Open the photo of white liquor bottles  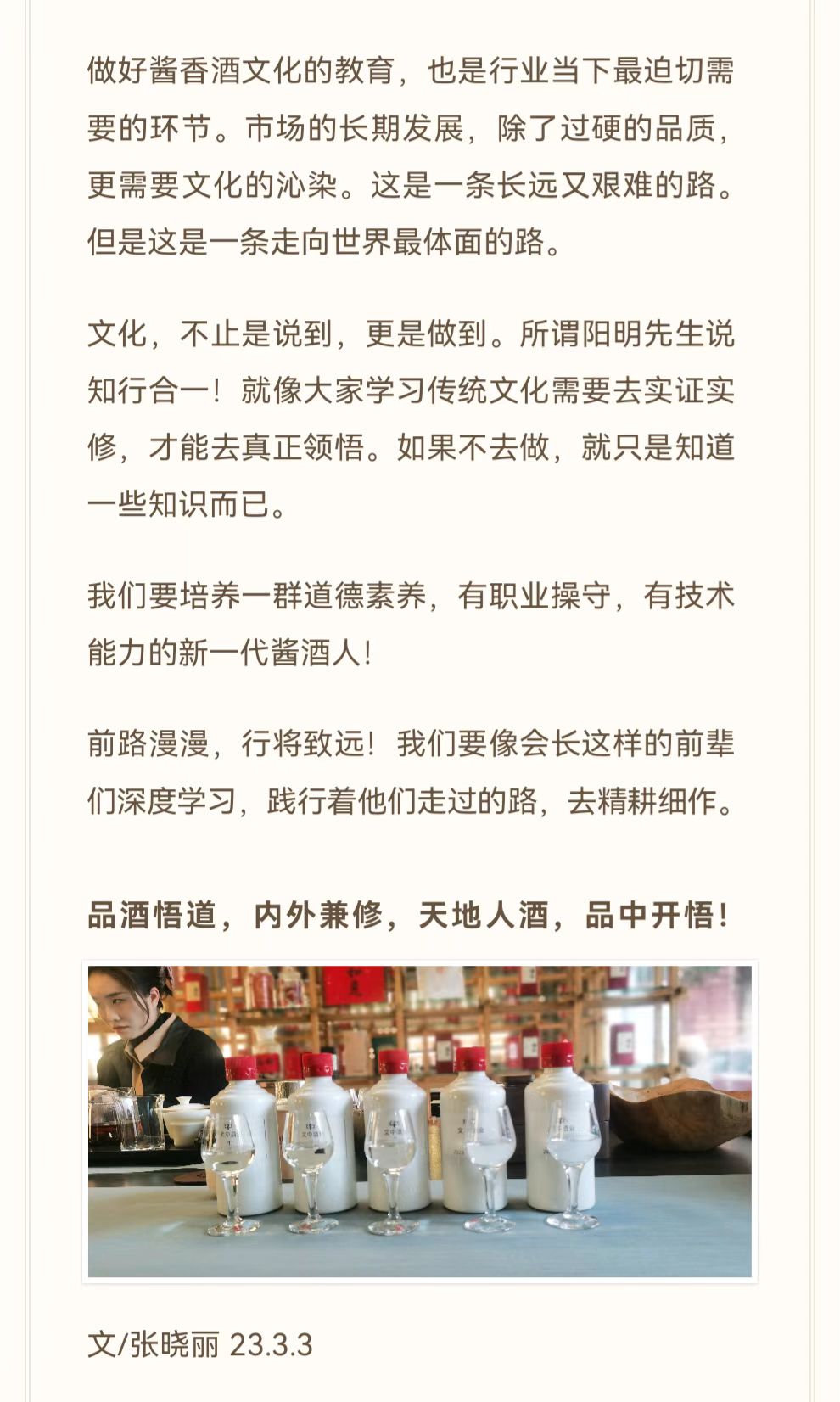click(420, 1121)
